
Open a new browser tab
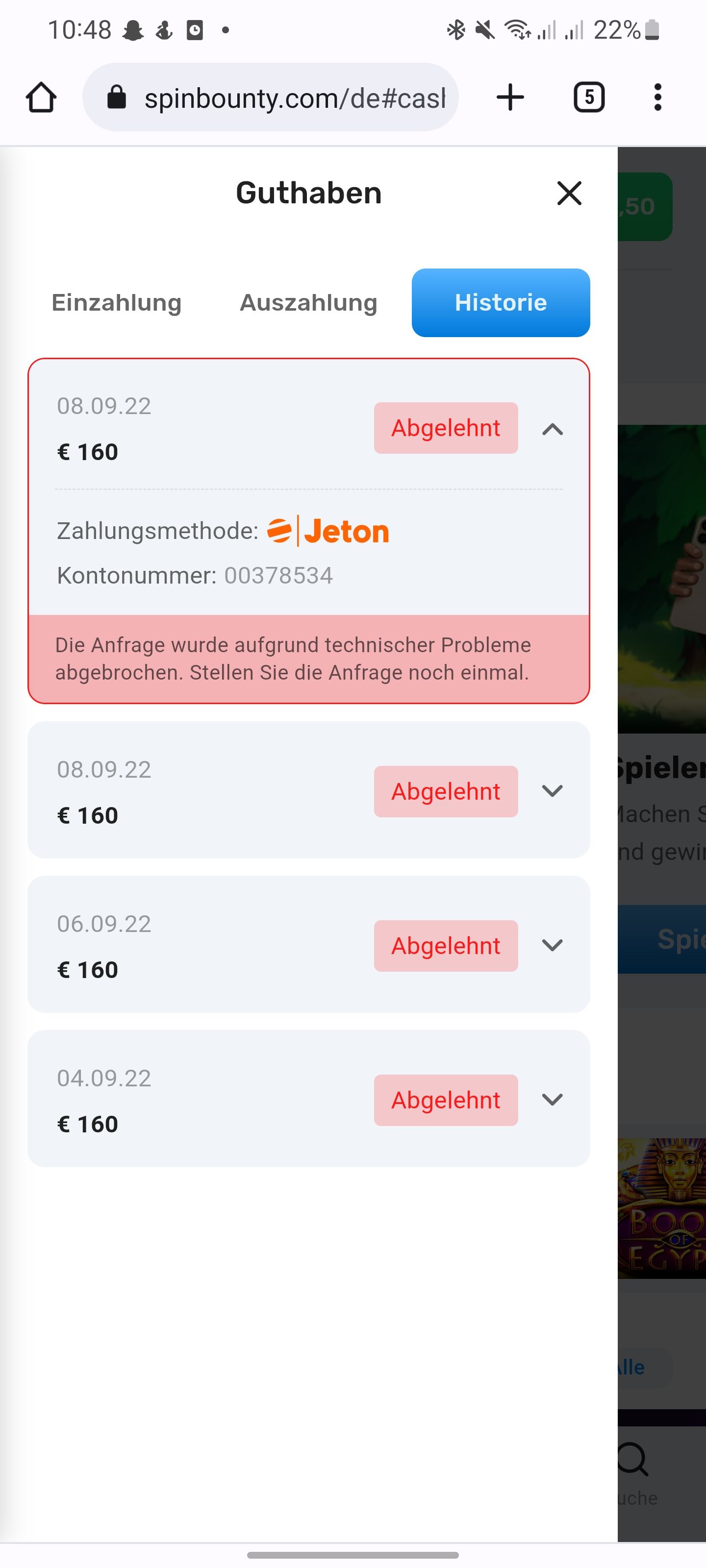tap(510, 98)
